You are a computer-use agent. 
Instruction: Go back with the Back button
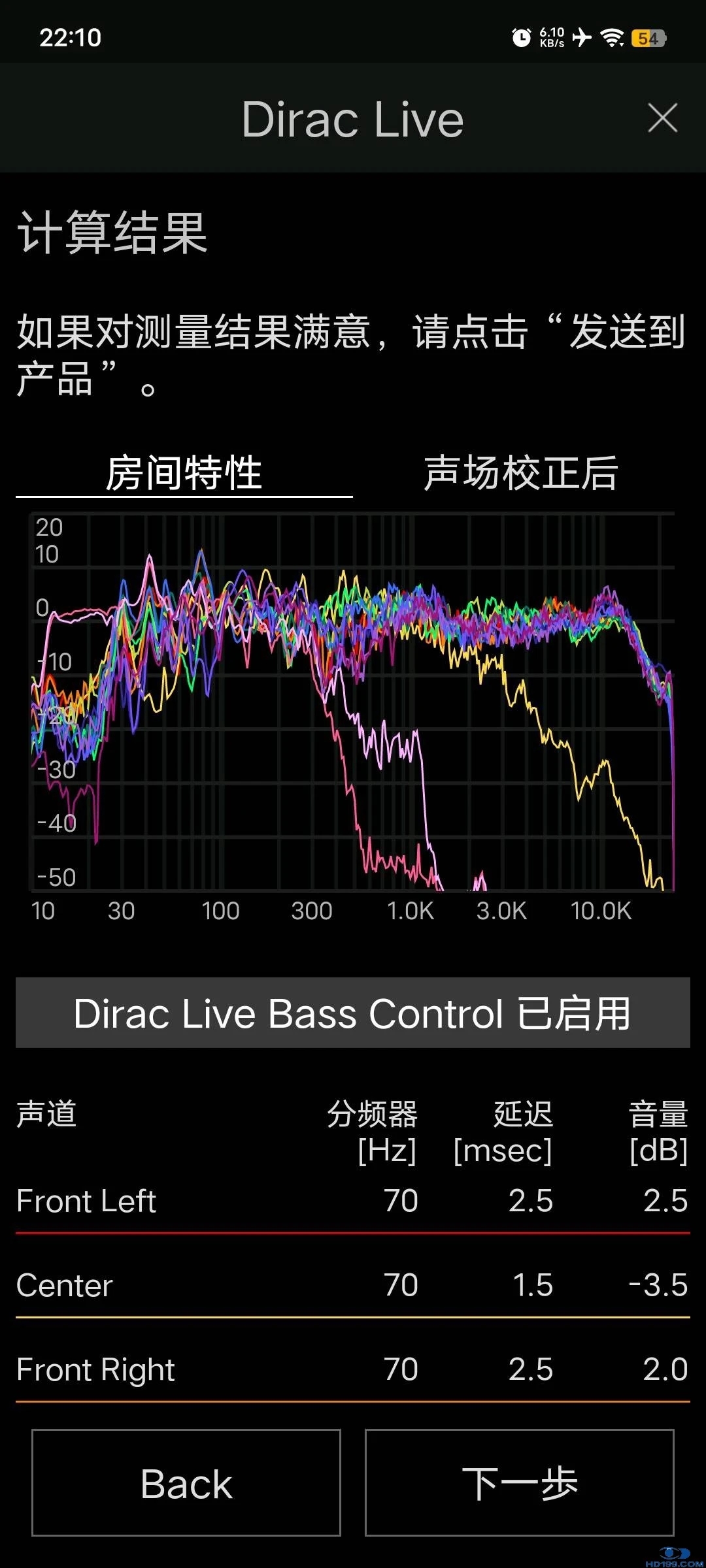coord(186,1482)
